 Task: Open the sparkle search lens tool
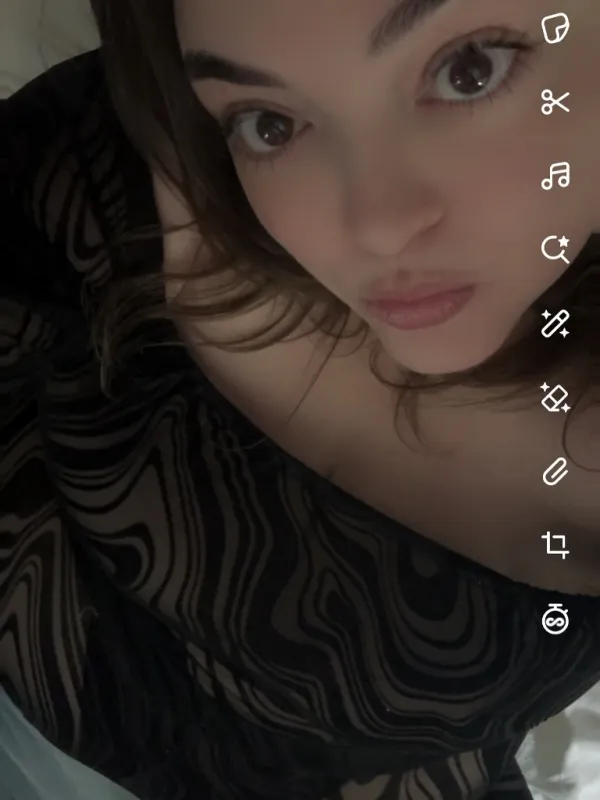pyautogui.click(x=555, y=249)
